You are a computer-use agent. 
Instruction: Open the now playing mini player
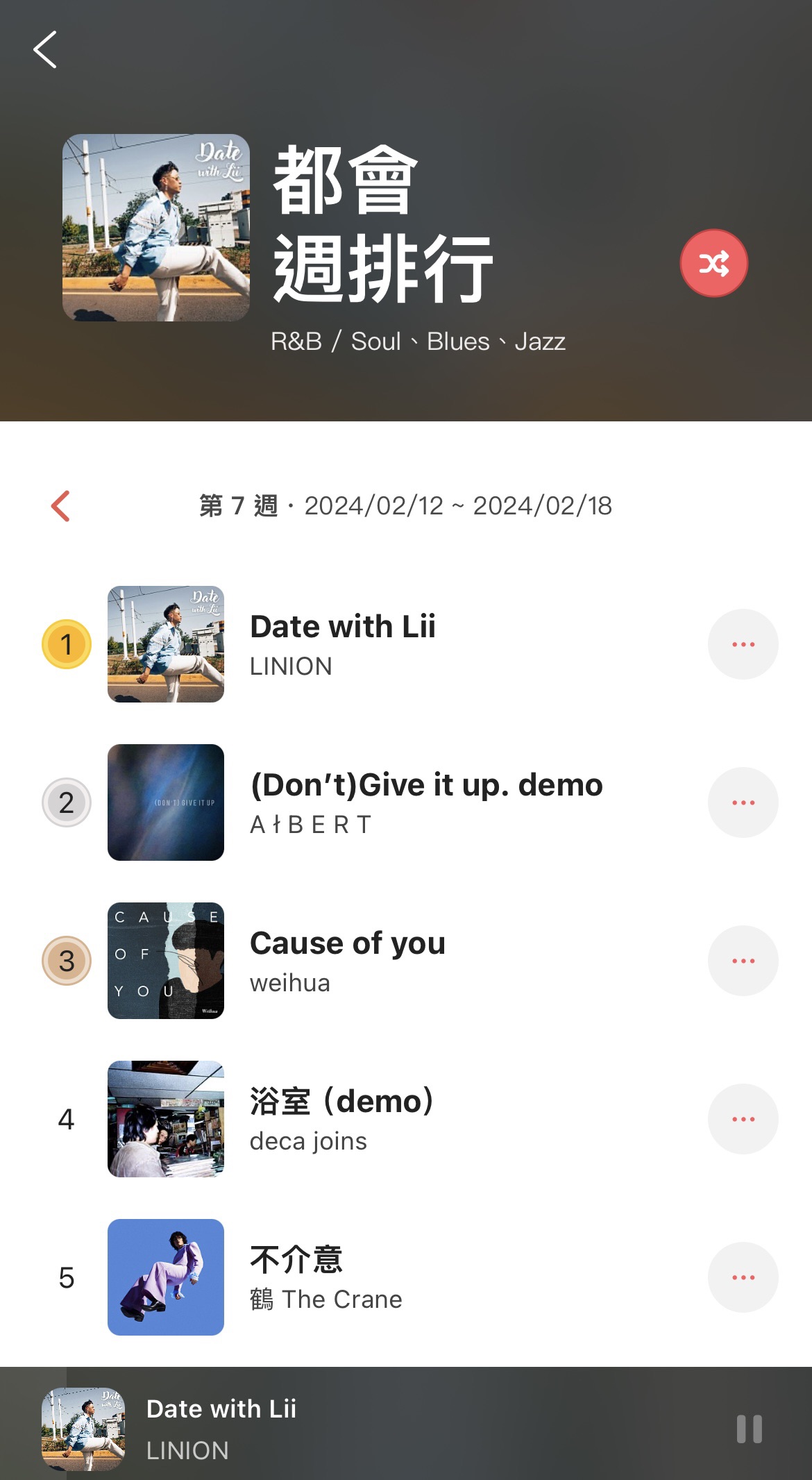click(347, 1429)
